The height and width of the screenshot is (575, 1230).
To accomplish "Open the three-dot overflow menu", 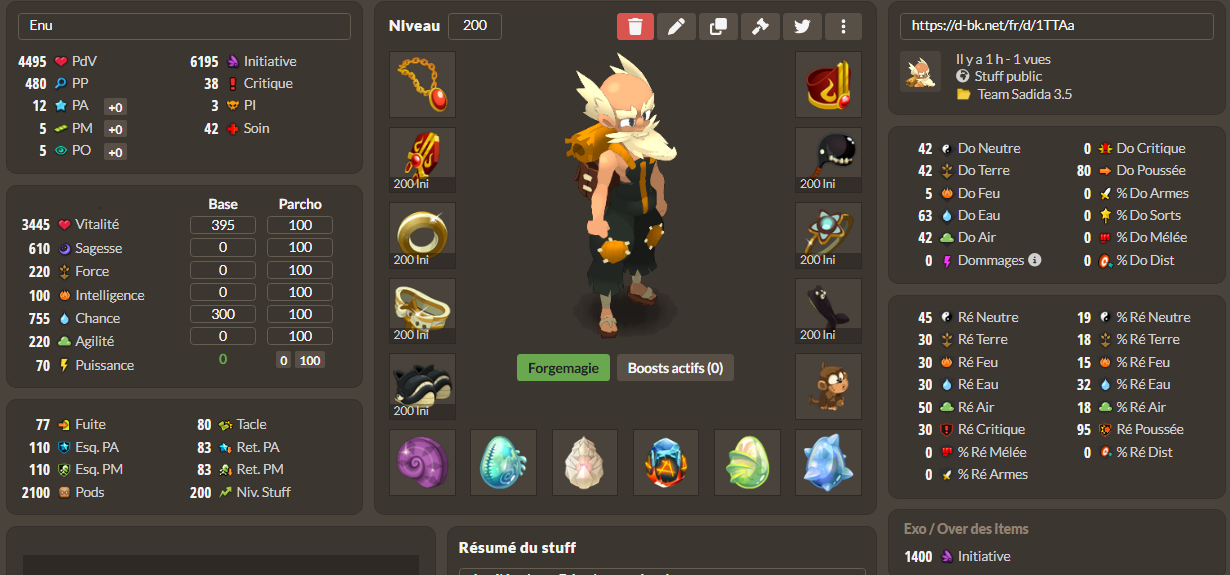I will coord(843,26).
